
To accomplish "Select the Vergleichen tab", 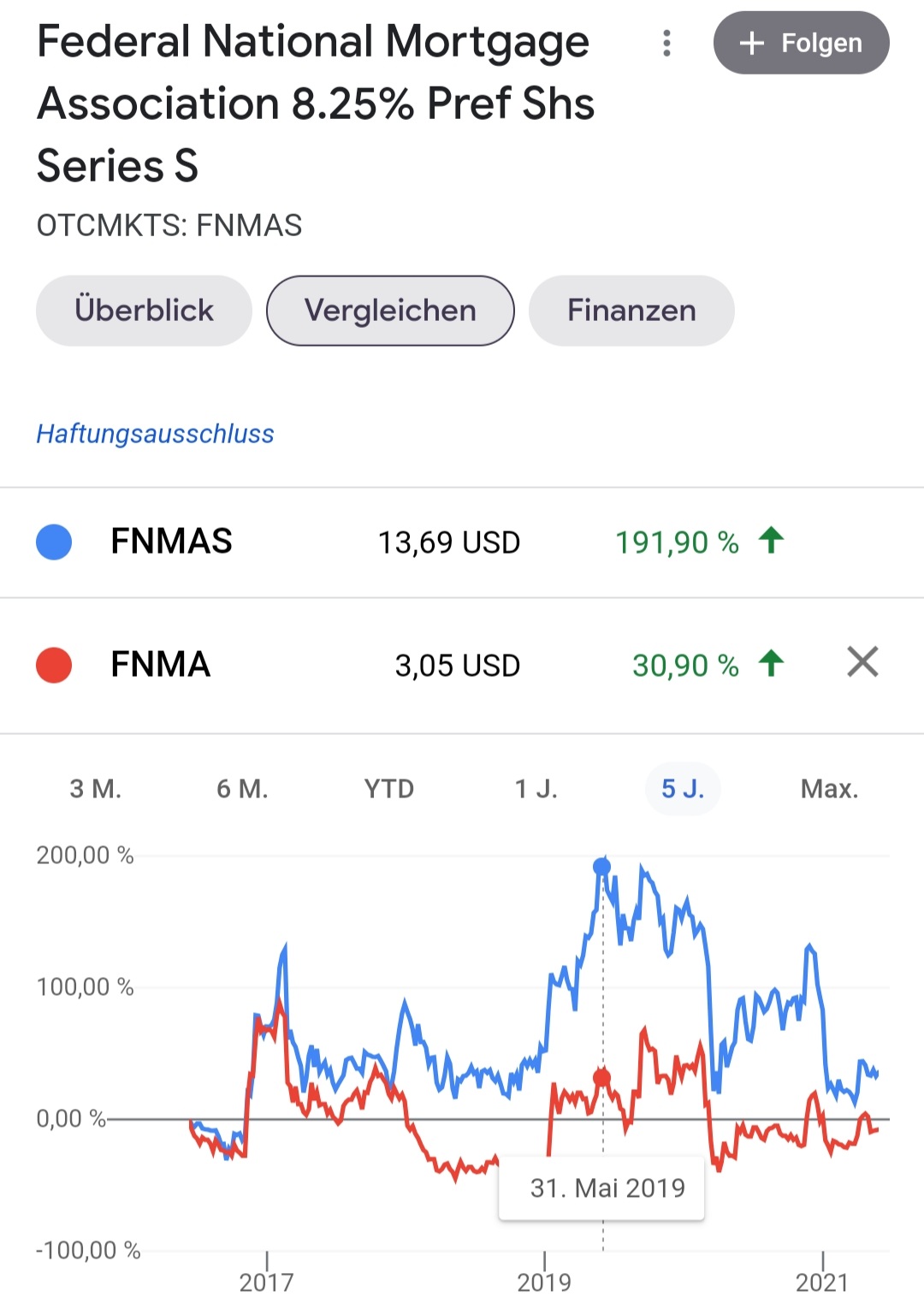I will [x=390, y=311].
